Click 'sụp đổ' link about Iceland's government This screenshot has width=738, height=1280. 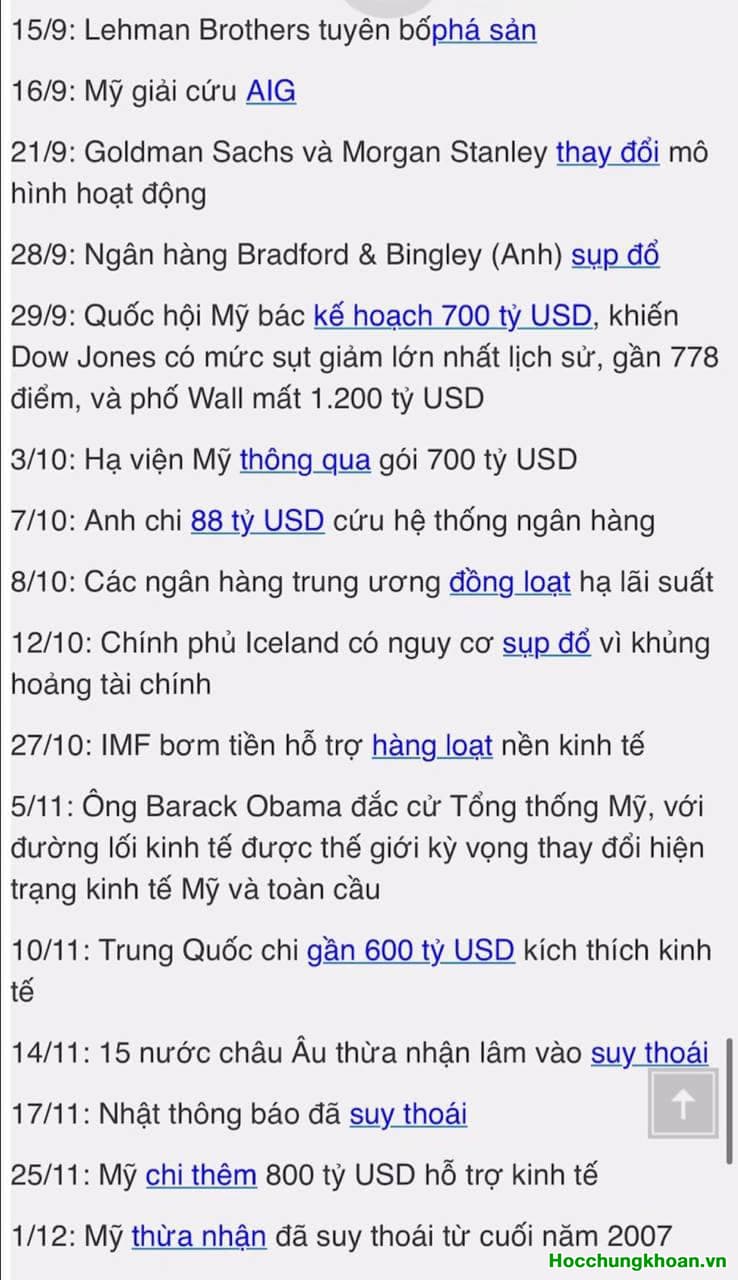(545, 644)
